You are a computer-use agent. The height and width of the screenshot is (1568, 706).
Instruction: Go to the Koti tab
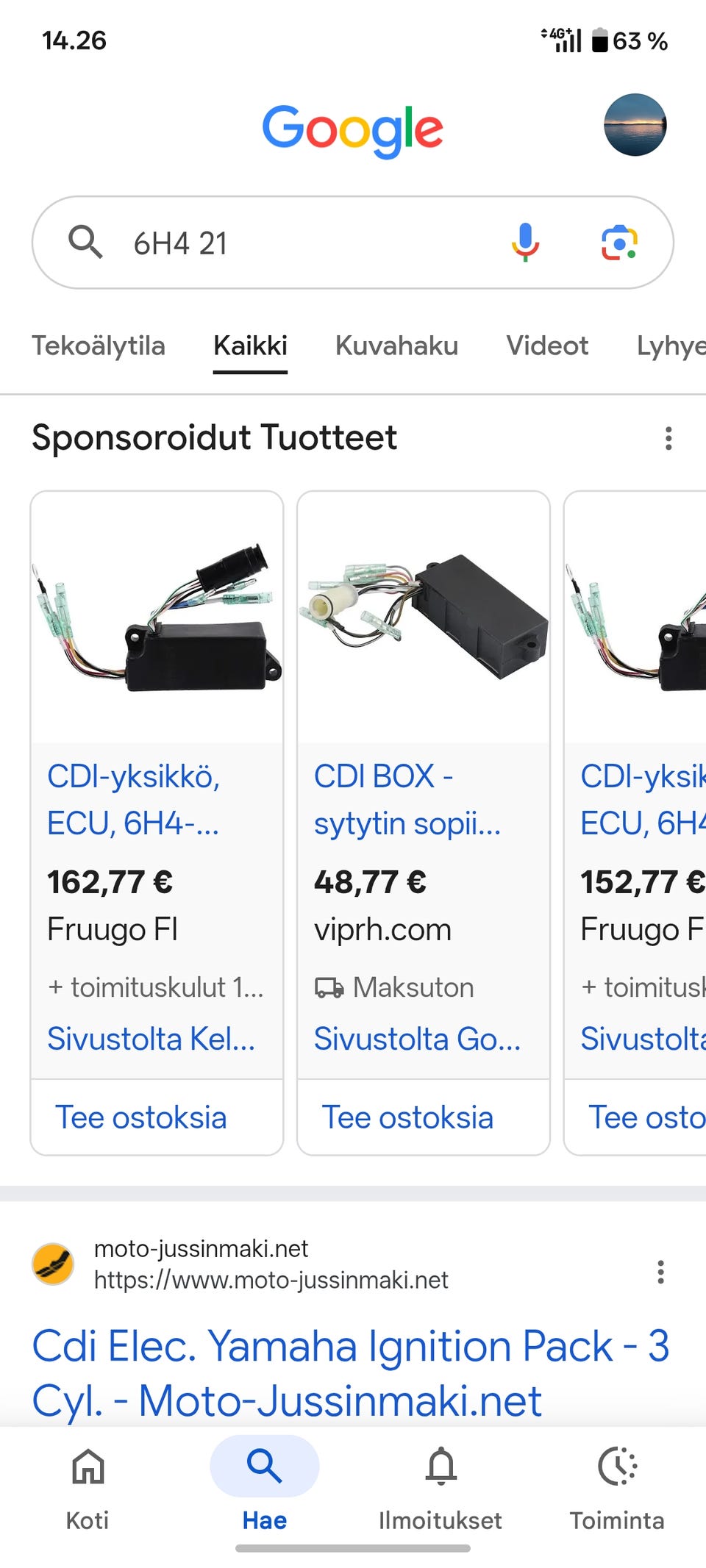88,1489
